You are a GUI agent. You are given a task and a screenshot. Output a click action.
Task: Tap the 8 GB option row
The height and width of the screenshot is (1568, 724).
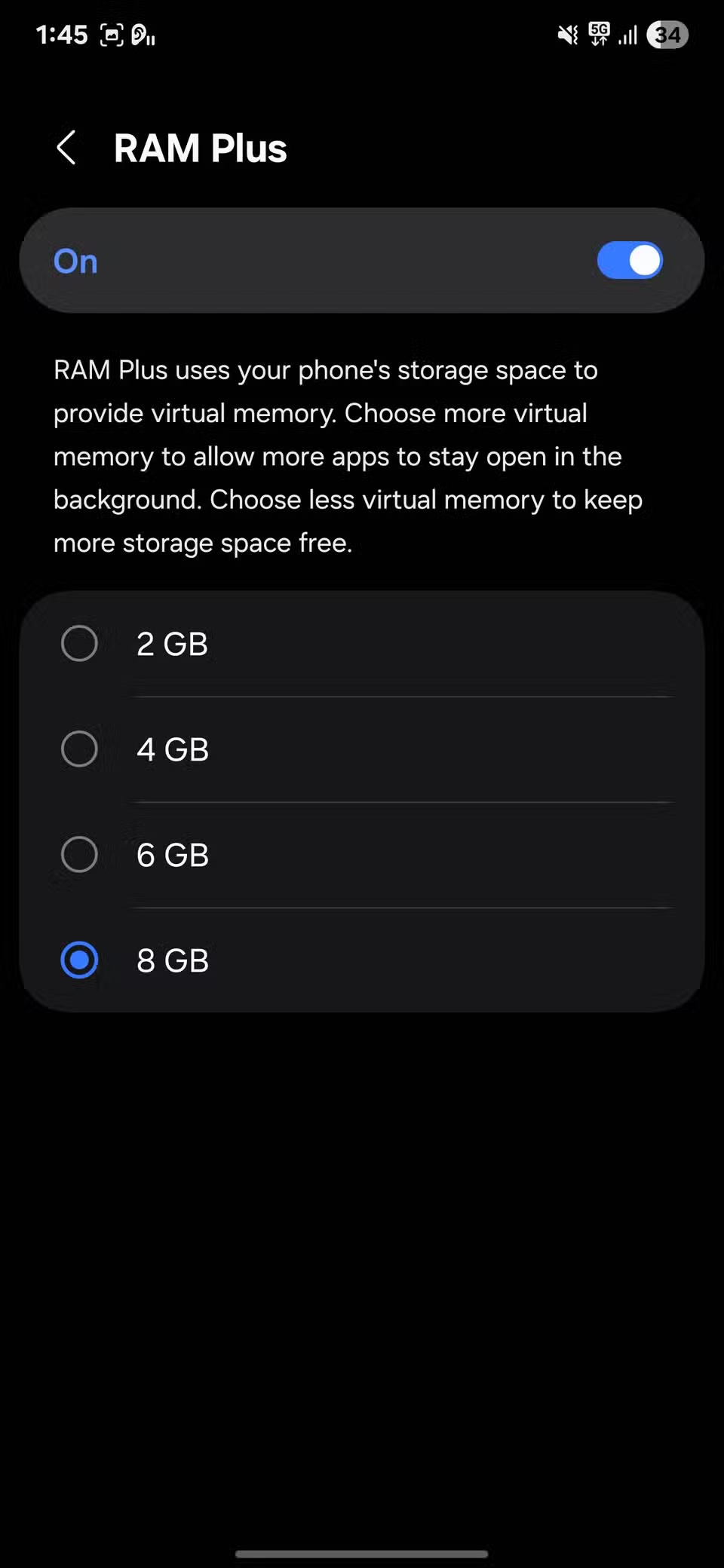coord(362,960)
